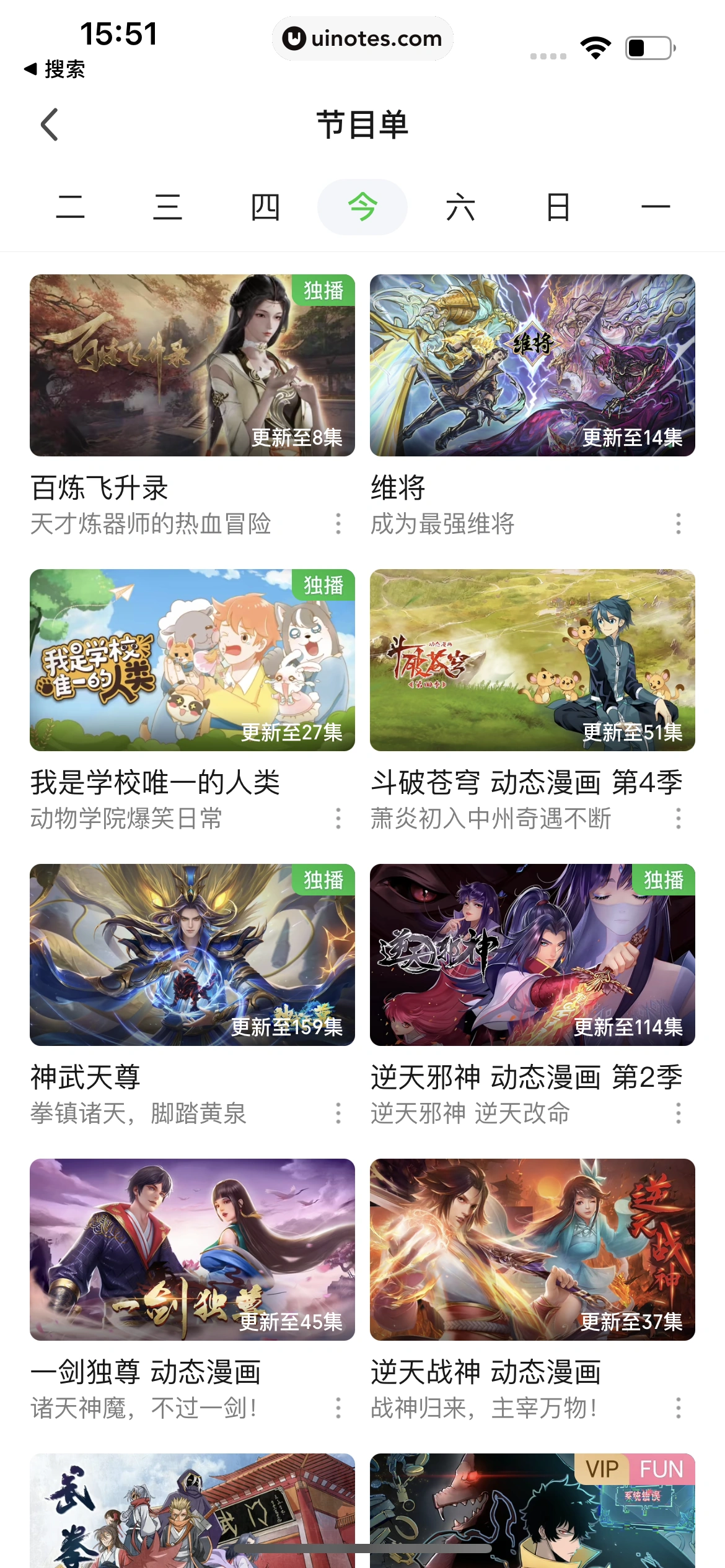This screenshot has width=725, height=1568.
Task: Tap the uinotes.com pill at the top
Action: click(x=362, y=38)
